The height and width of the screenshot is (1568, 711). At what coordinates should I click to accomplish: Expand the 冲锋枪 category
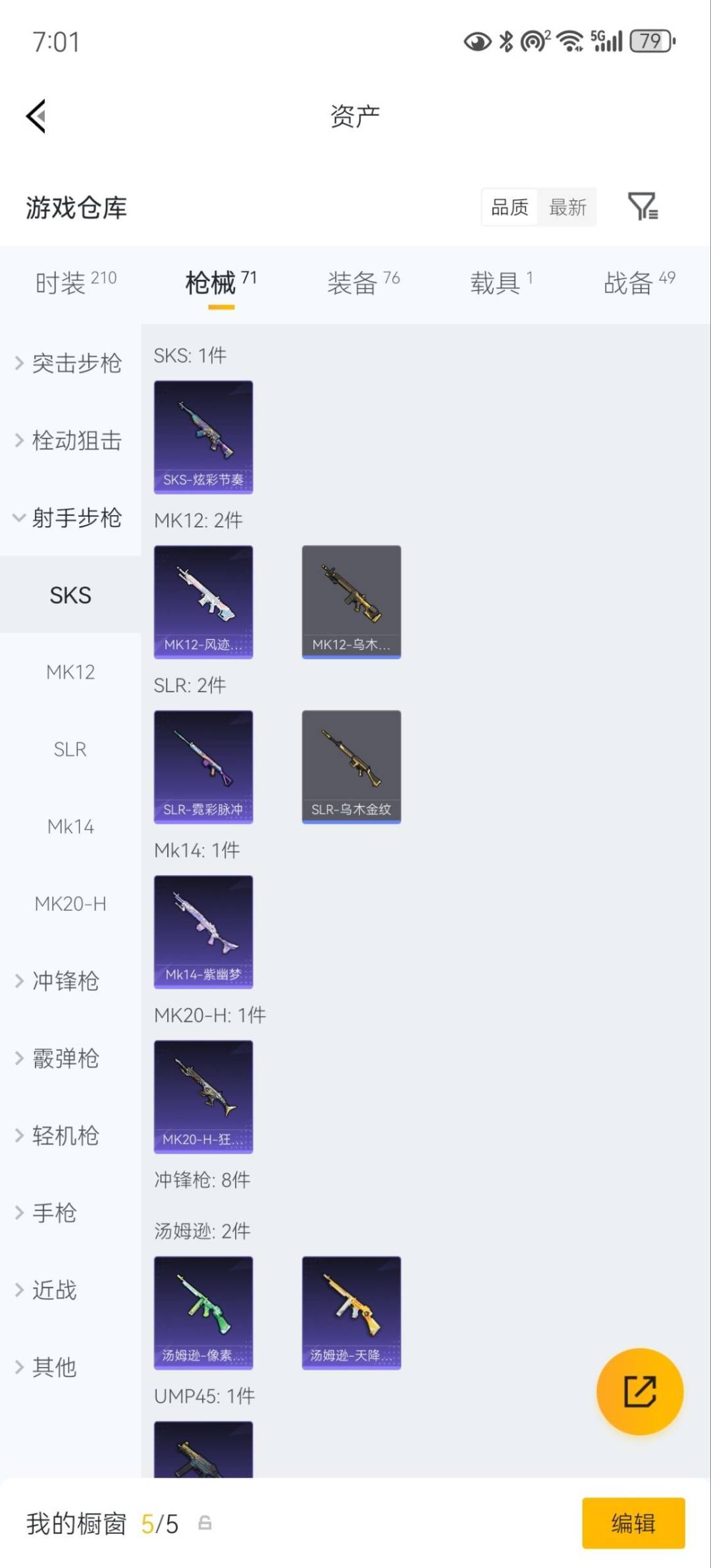pyautogui.click(x=64, y=981)
